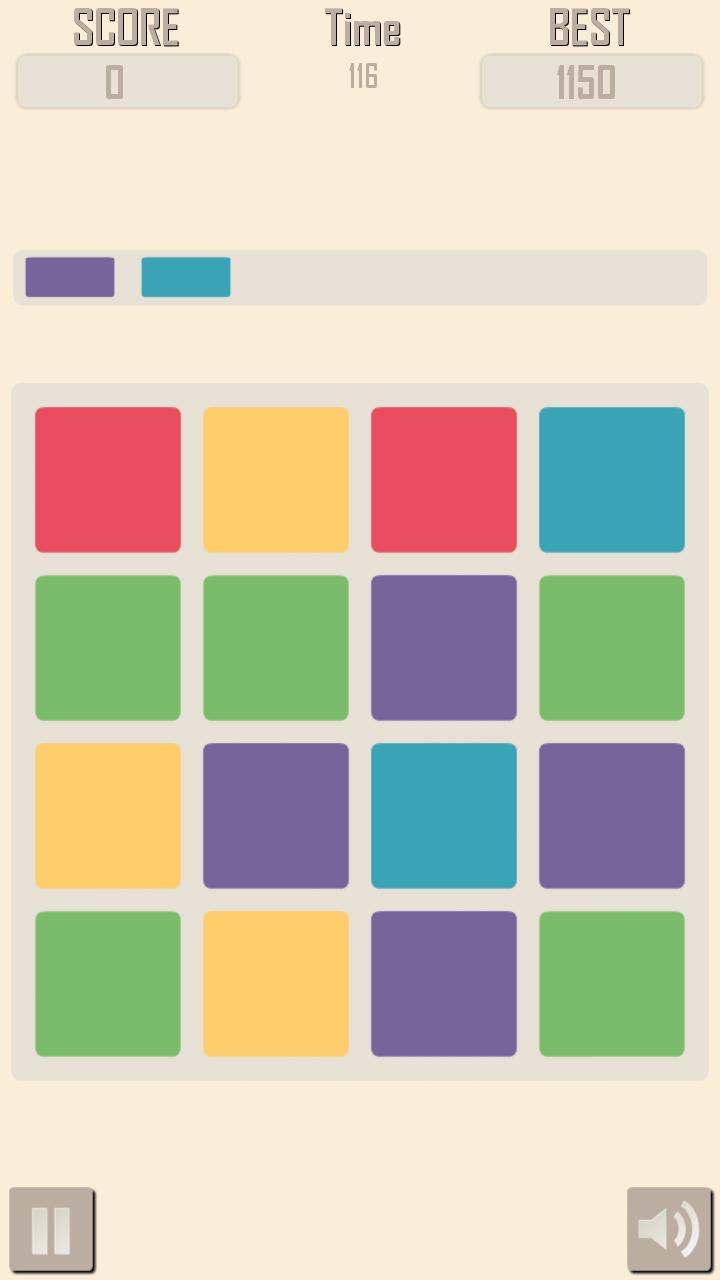
Task: Click the yellow tile in the bottom row
Action: point(275,983)
